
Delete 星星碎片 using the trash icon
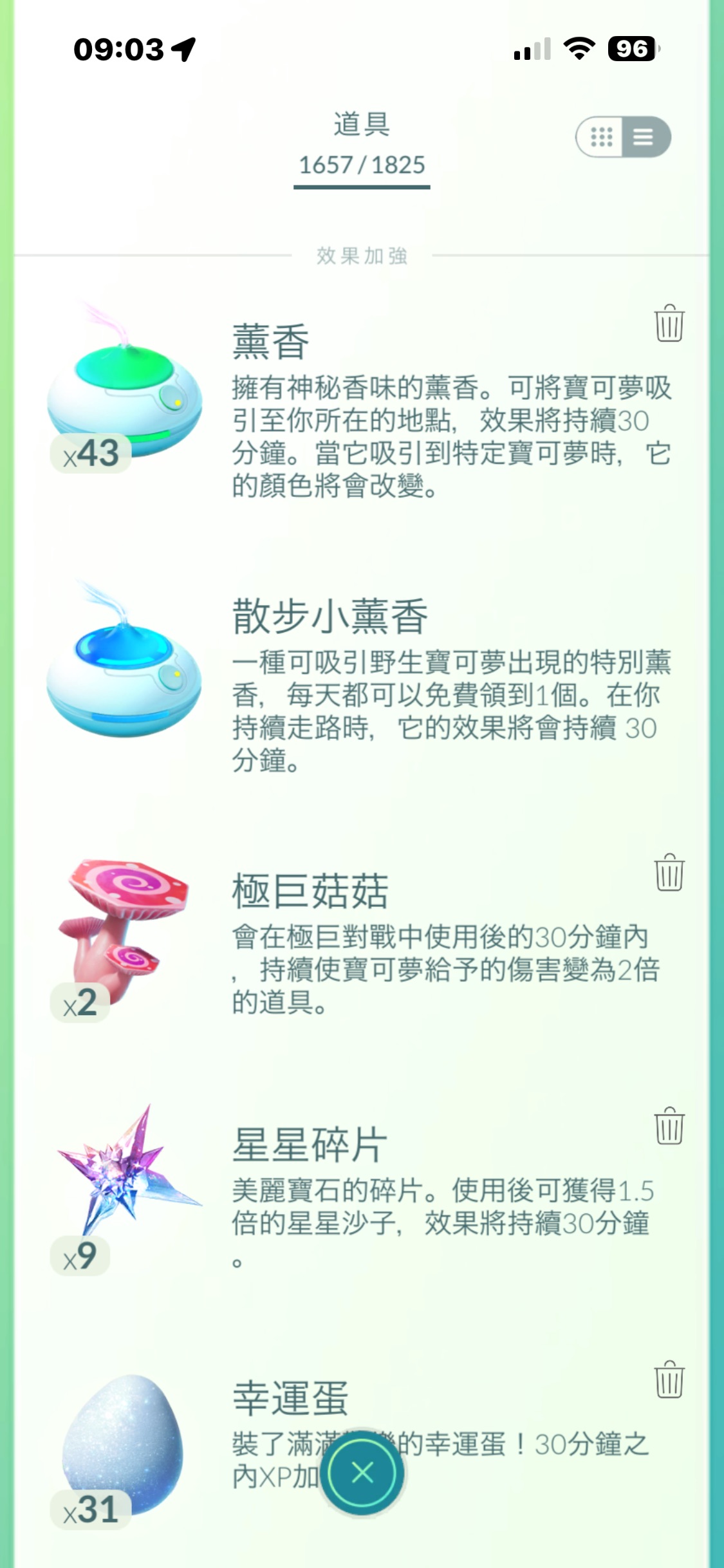pos(669,1126)
